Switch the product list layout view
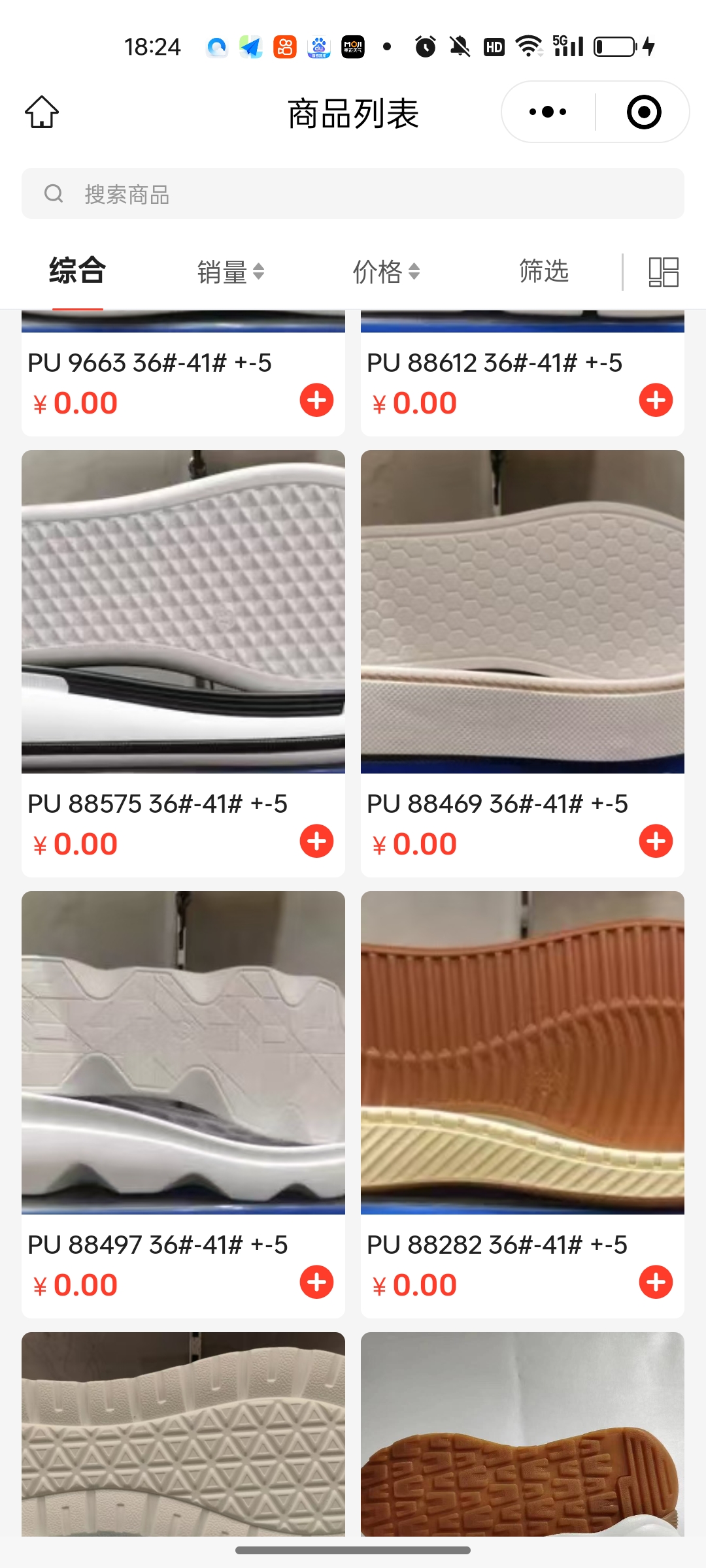The image size is (706, 1568). 663,272
